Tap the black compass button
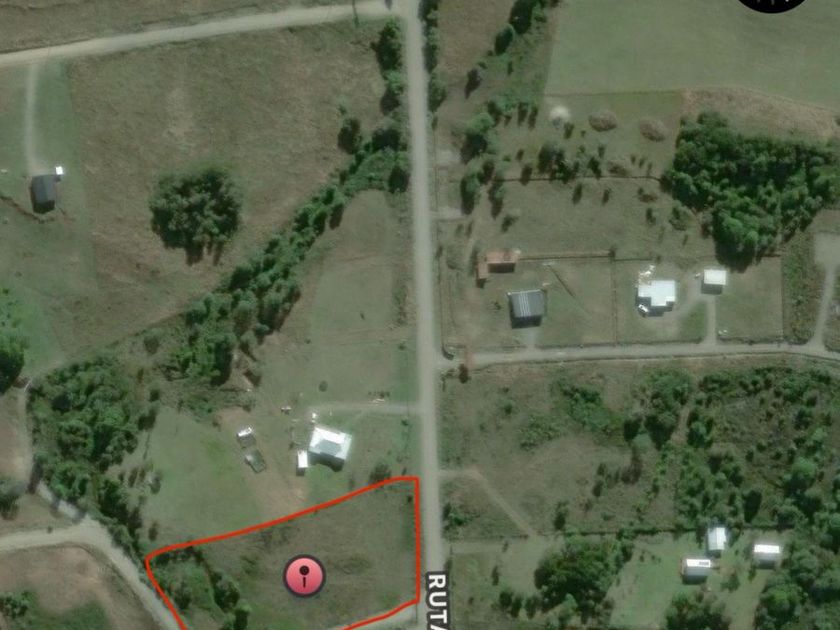The image size is (840, 630). point(771,4)
